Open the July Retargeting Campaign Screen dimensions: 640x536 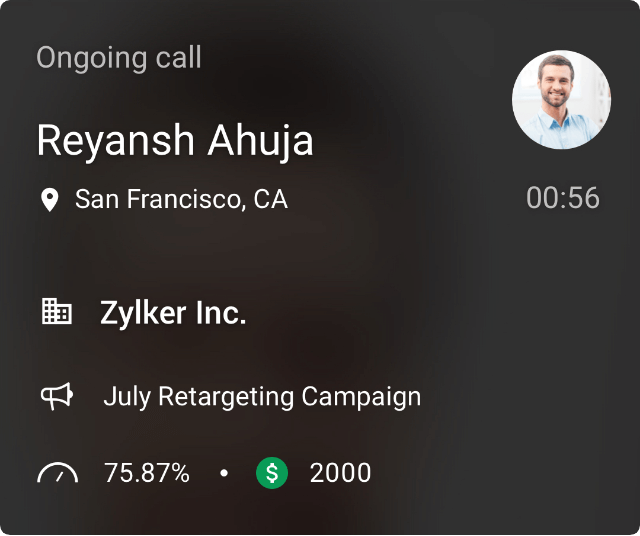[261, 396]
